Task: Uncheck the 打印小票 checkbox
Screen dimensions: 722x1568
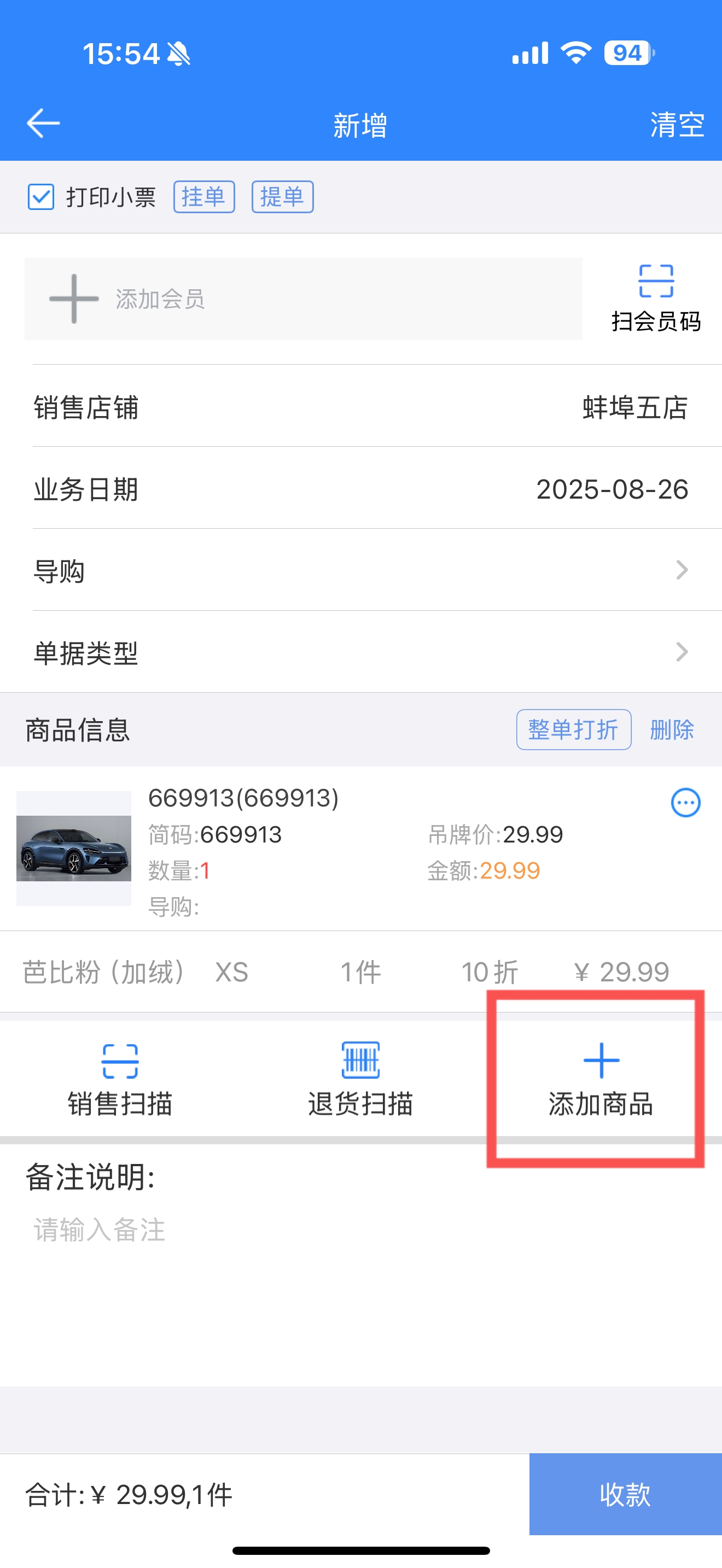Action: pos(41,197)
